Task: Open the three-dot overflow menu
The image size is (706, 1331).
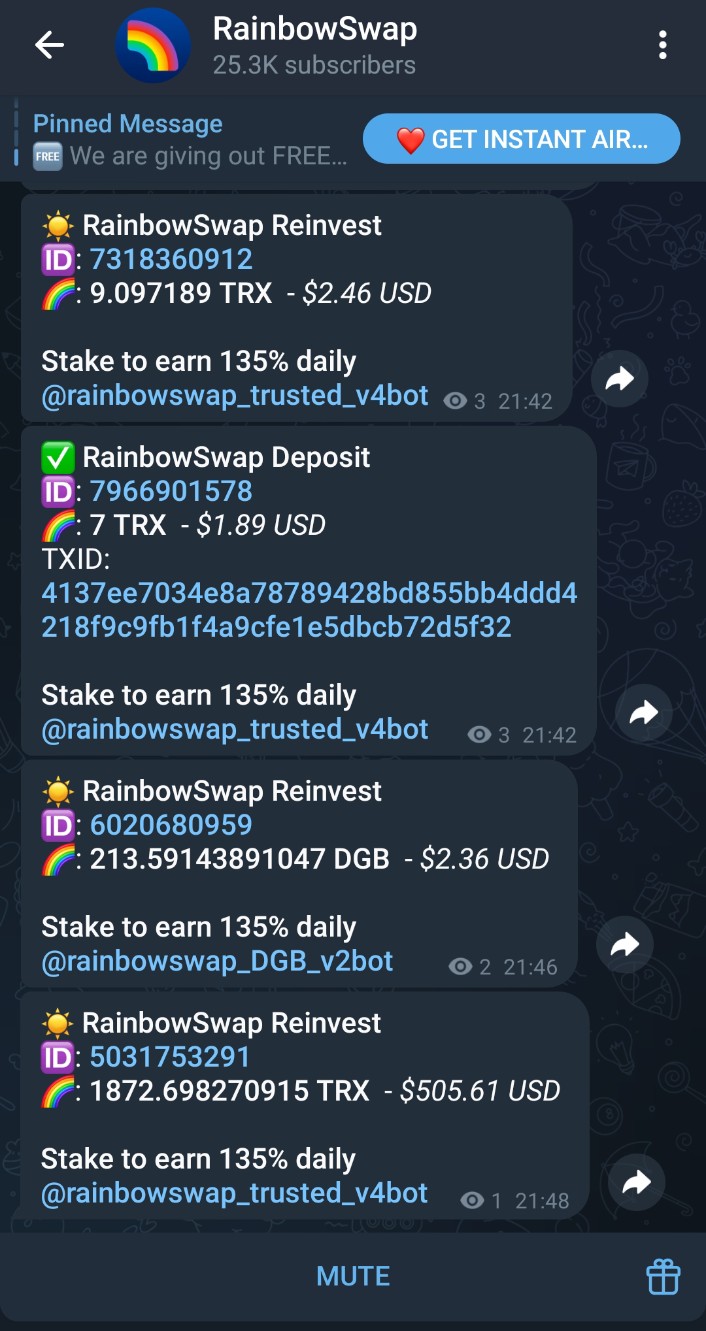Action: [x=662, y=46]
